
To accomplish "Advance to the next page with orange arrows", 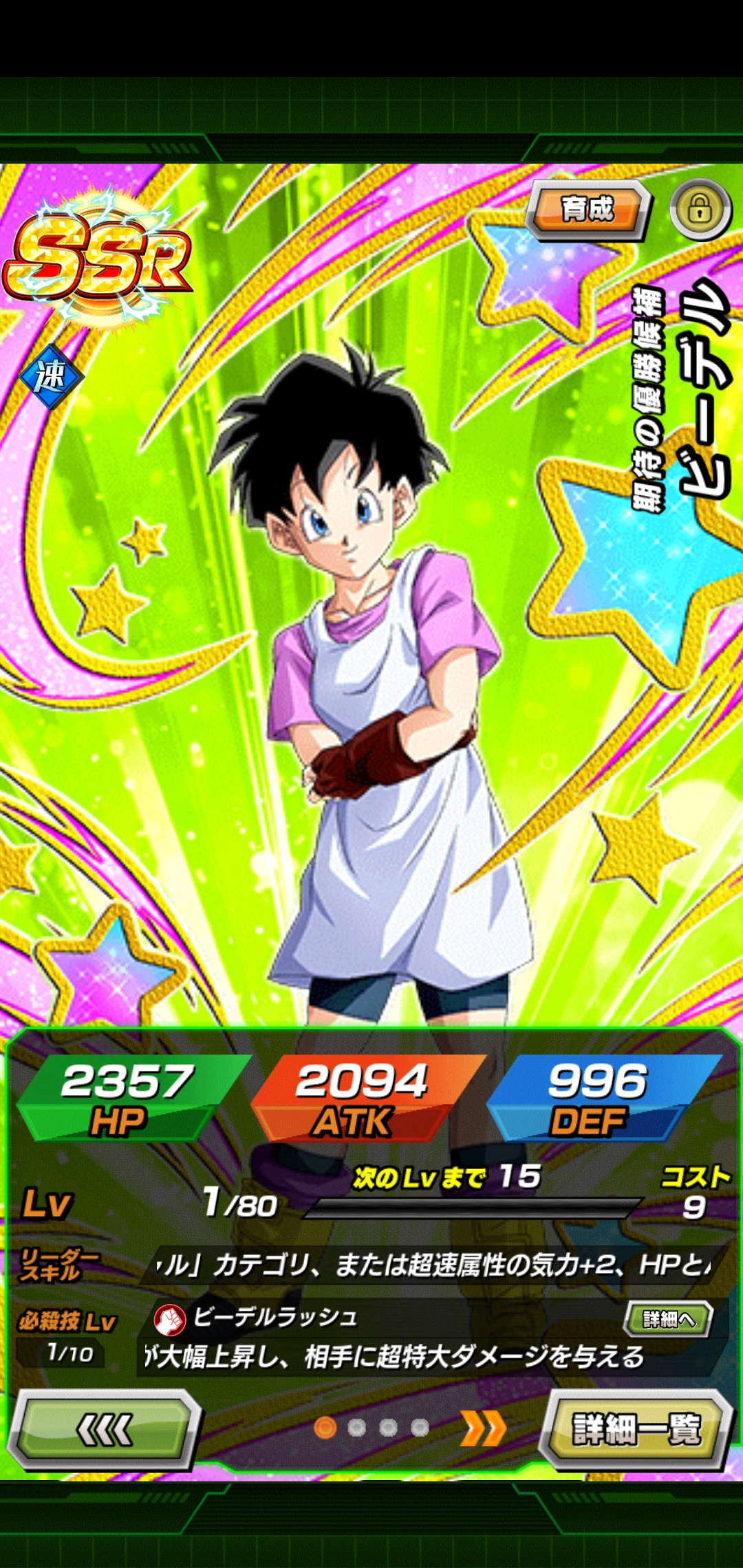I will point(483,1428).
